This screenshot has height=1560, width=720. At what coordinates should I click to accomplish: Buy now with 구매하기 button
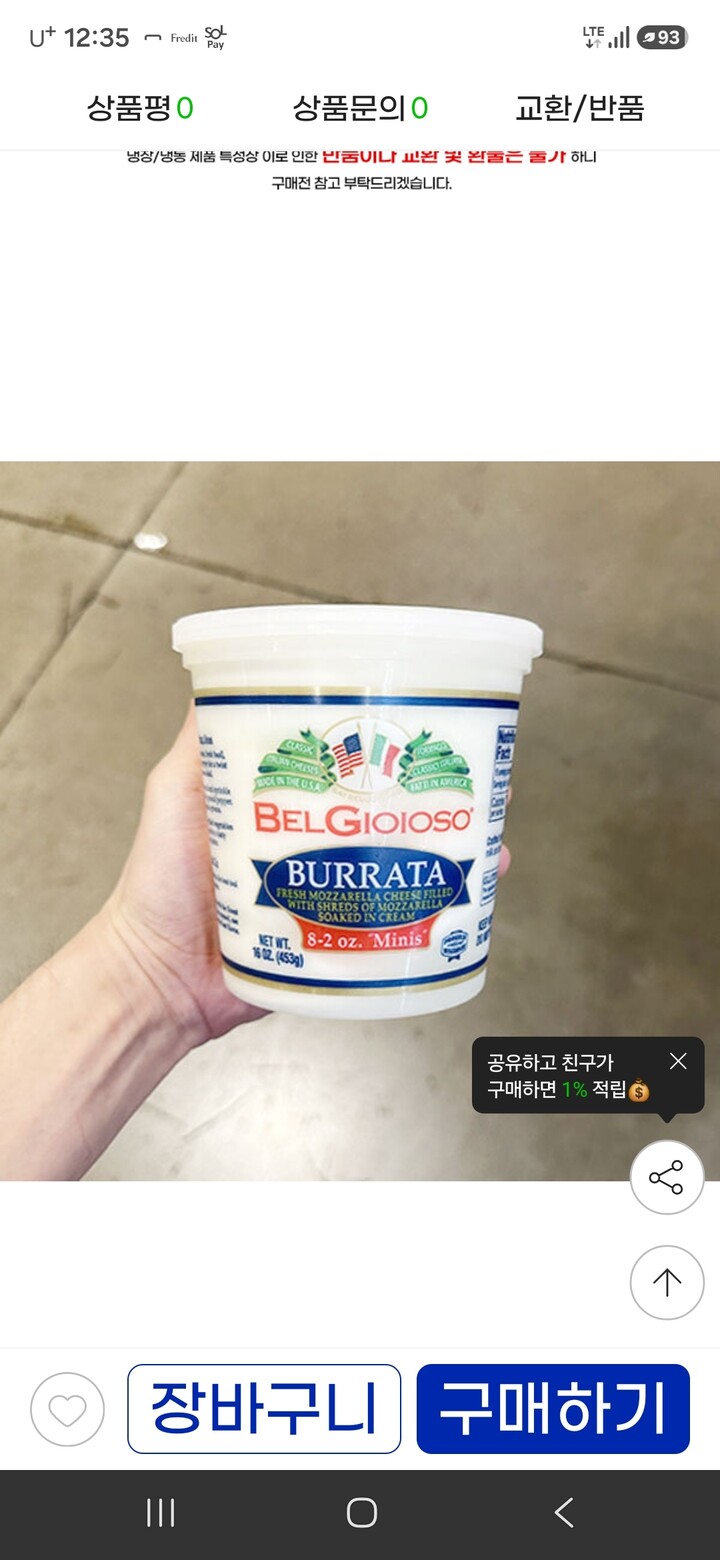point(553,1409)
